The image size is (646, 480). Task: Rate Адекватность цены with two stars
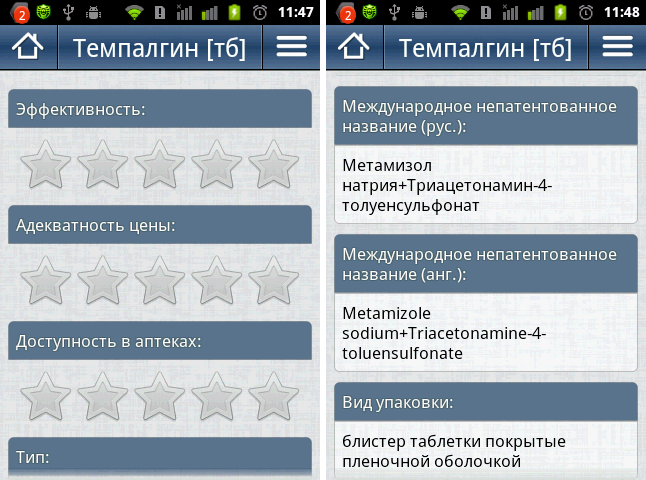103,281
